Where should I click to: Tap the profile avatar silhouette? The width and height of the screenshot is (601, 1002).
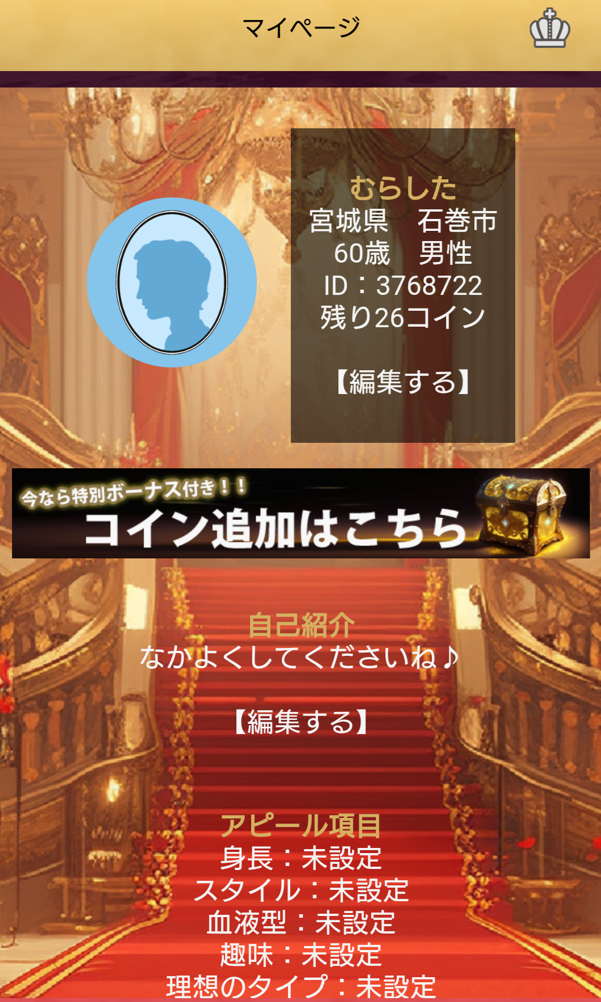pyautogui.click(x=172, y=282)
